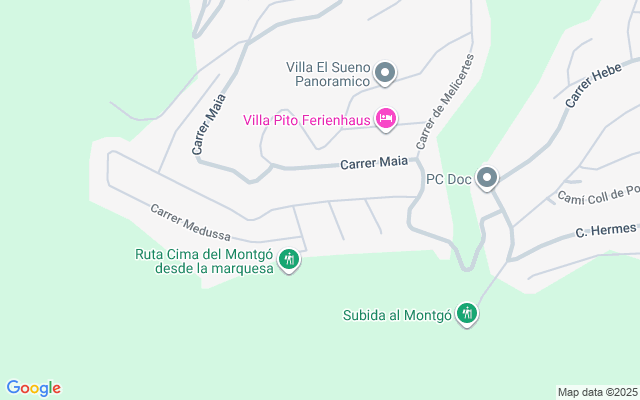The width and height of the screenshot is (640, 400).
Task: Open the Villa Pito Ferienhaus lodging pin
Action: pos(386,119)
